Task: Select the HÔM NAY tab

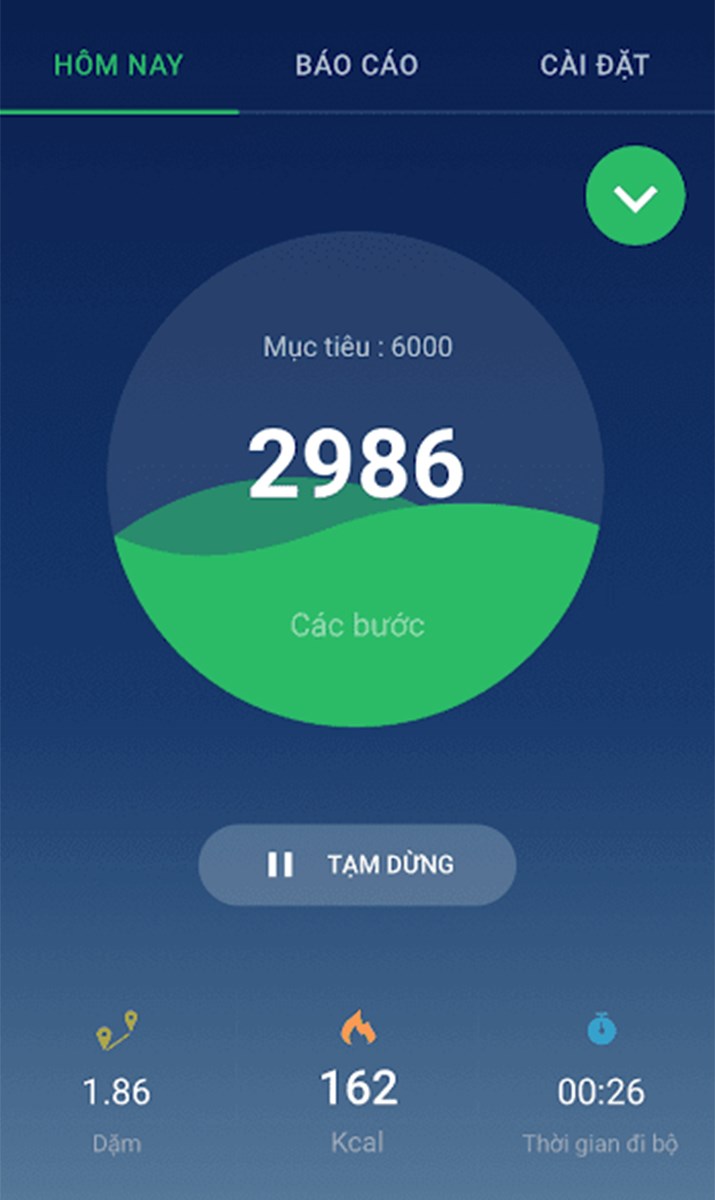Action: 119,66
